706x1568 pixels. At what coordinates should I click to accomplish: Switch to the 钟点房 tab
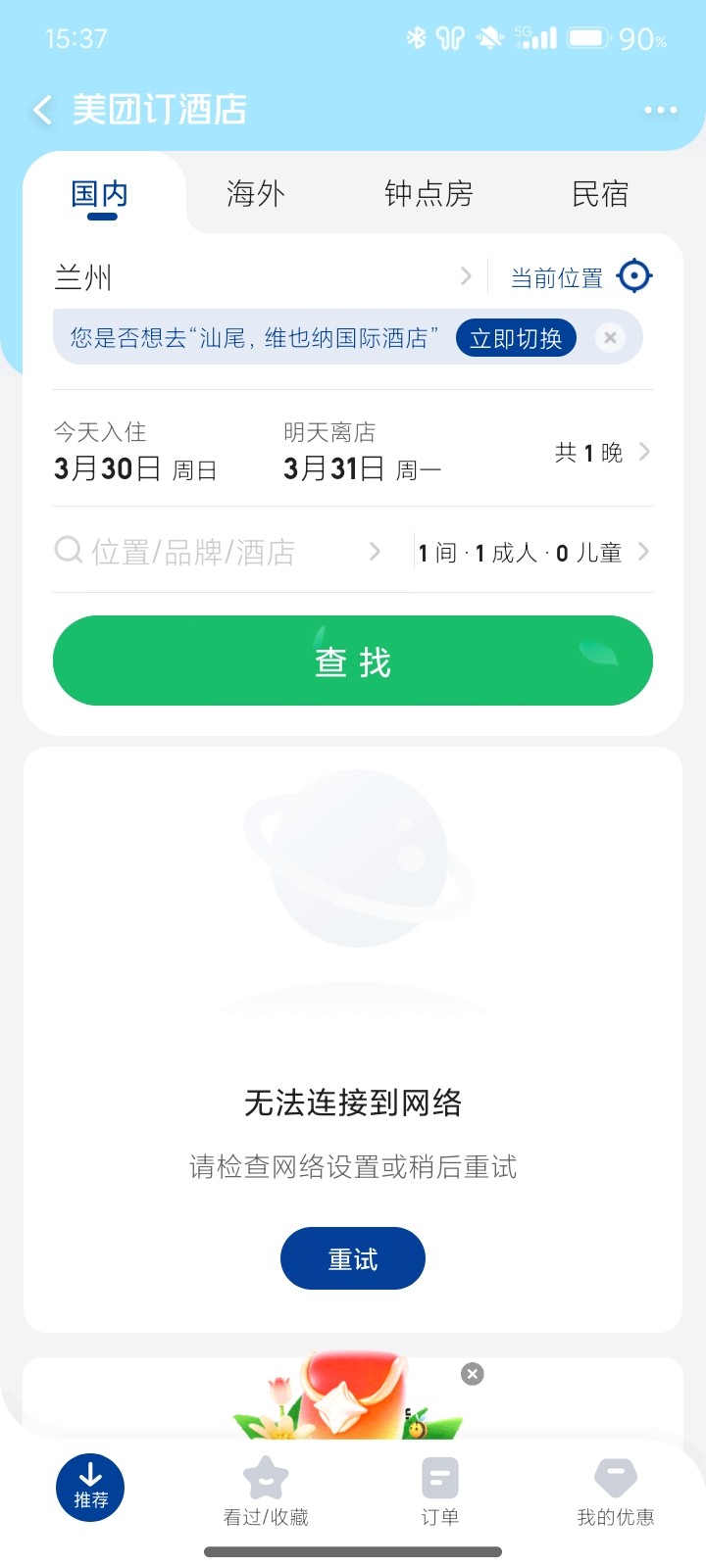[429, 194]
